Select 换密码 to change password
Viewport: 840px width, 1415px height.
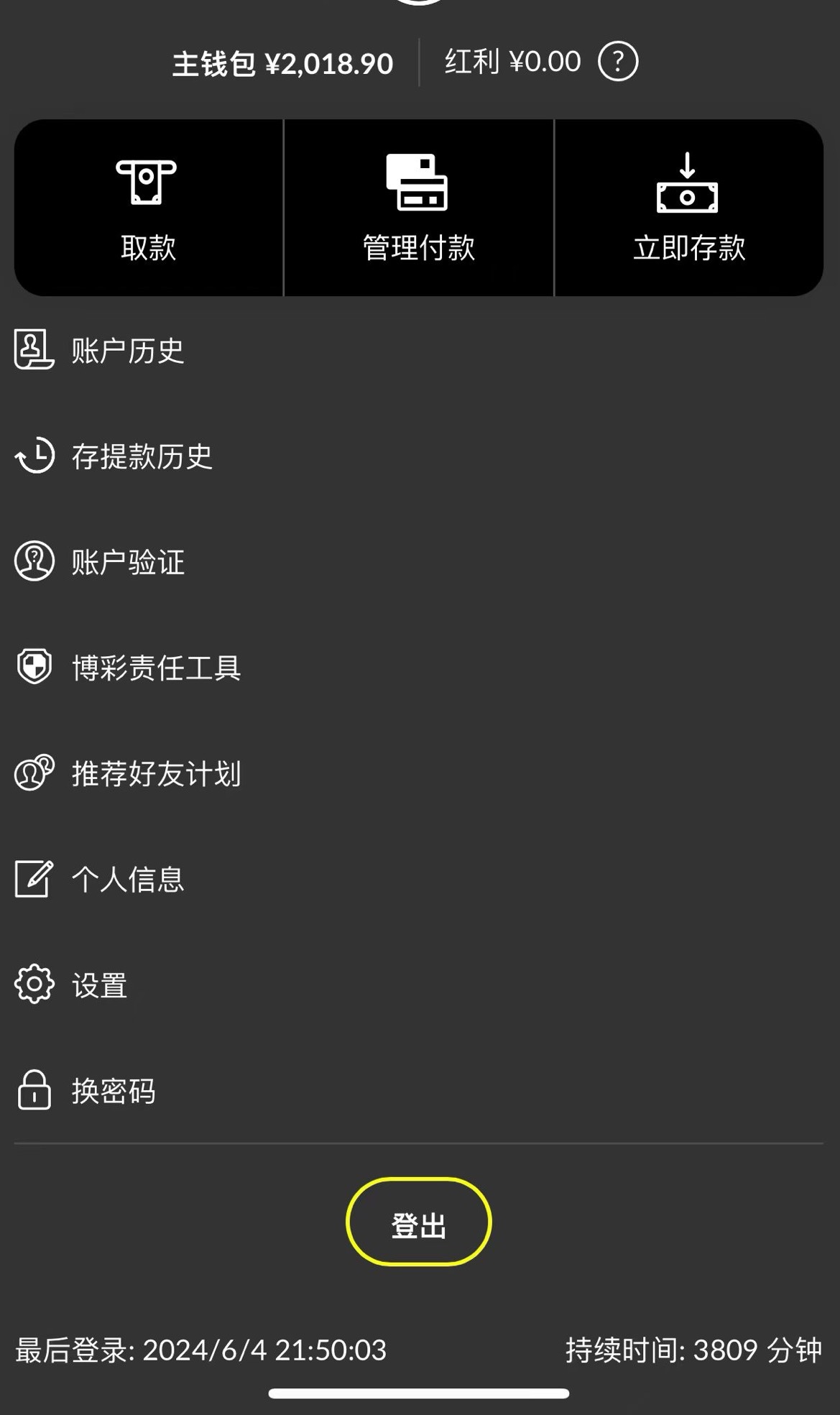[114, 1091]
